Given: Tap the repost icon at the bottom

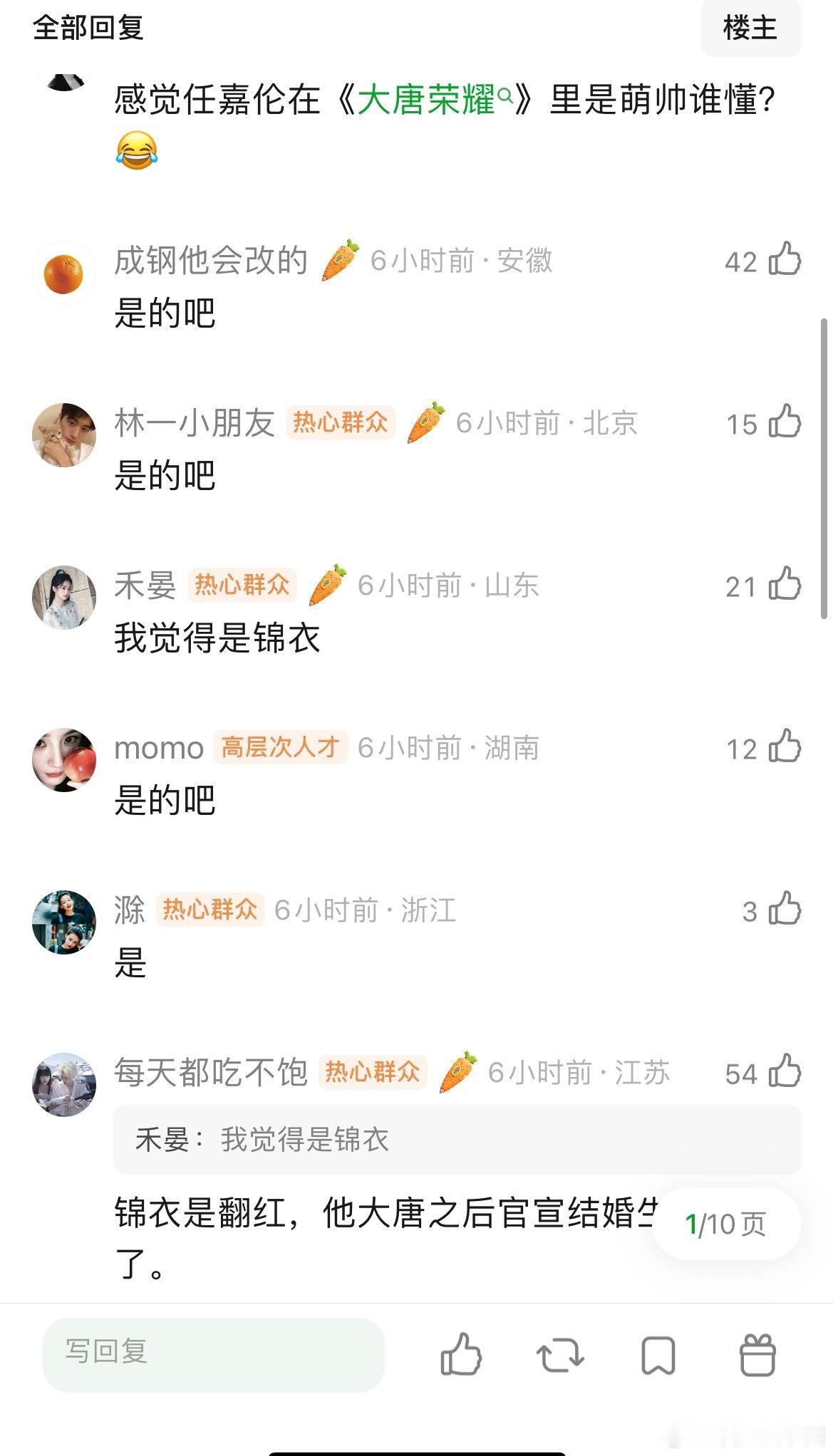Looking at the screenshot, I should coord(561,1356).
